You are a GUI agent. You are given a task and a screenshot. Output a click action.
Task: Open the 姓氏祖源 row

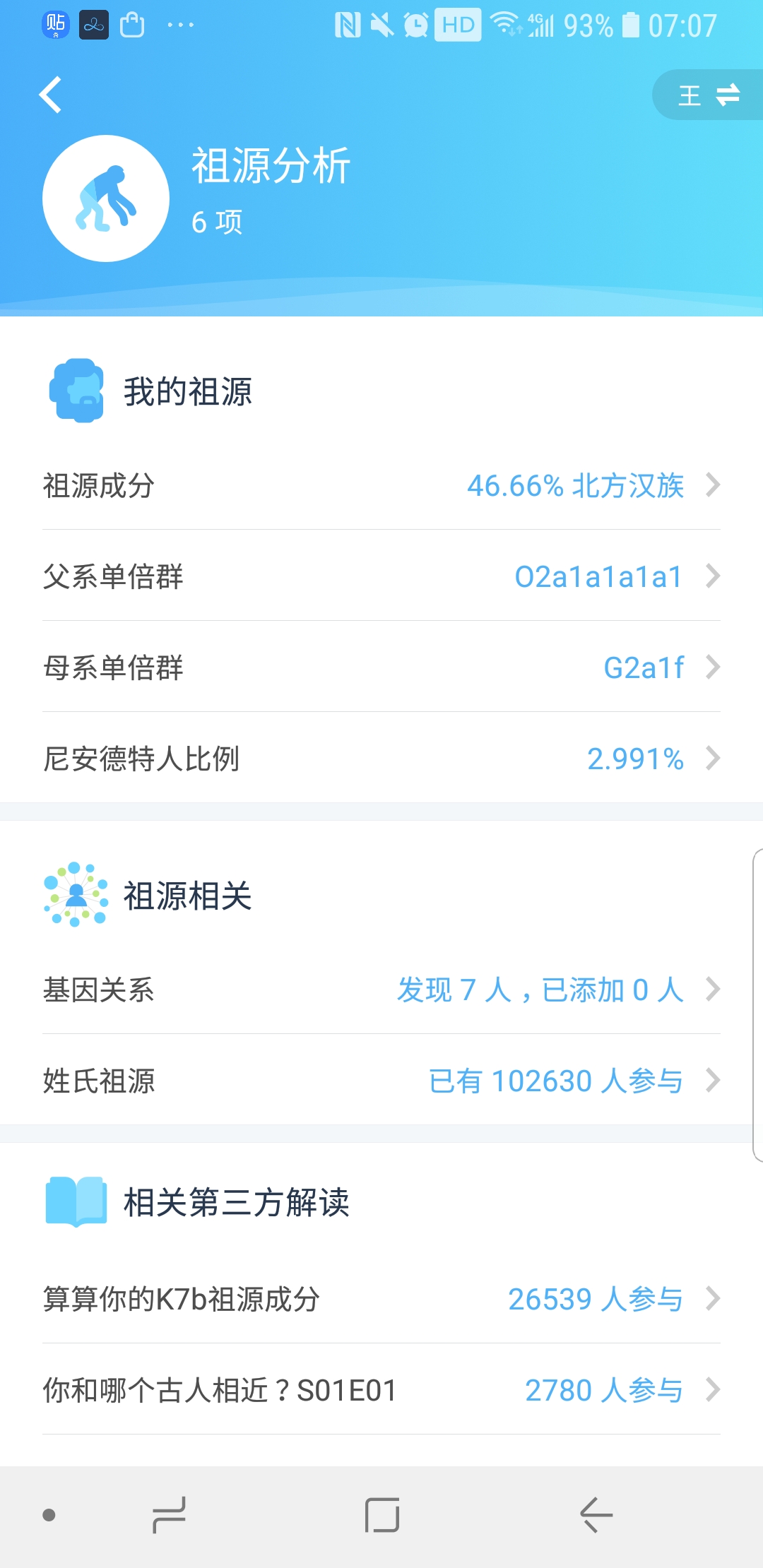click(x=381, y=1081)
